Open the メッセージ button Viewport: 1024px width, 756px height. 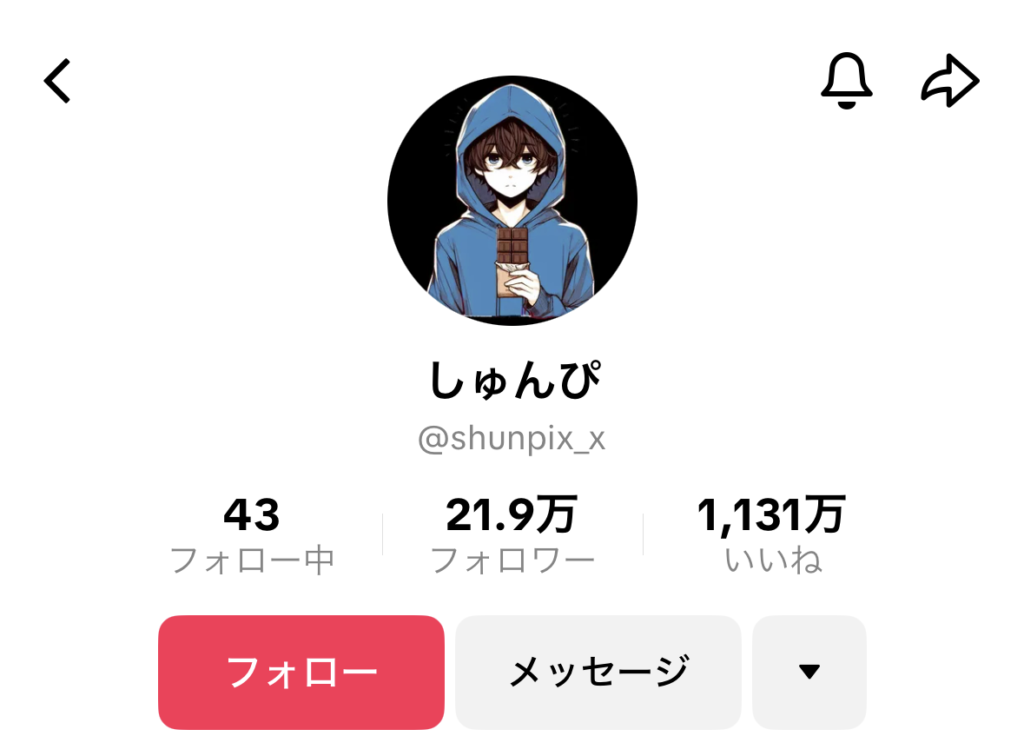pos(598,671)
